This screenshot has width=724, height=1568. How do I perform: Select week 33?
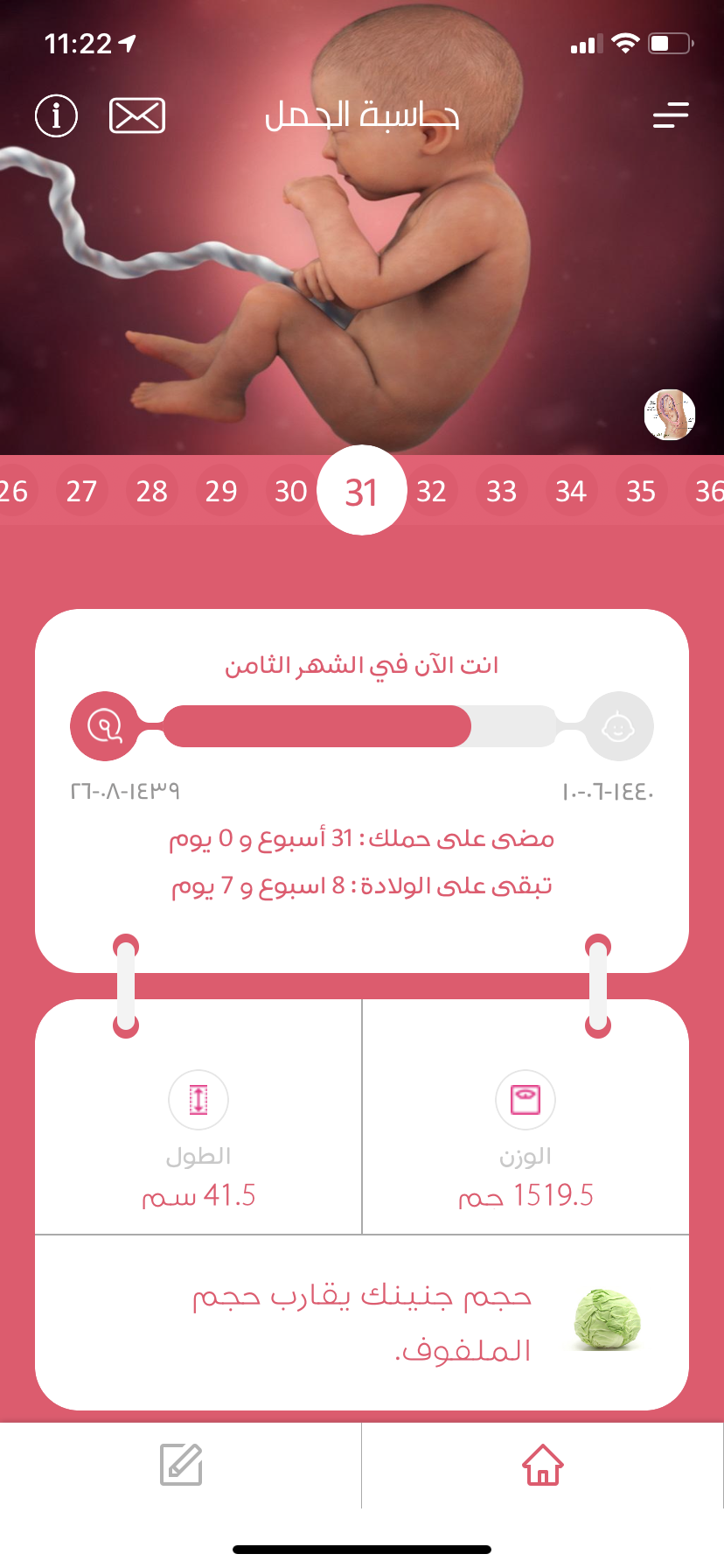(x=501, y=491)
